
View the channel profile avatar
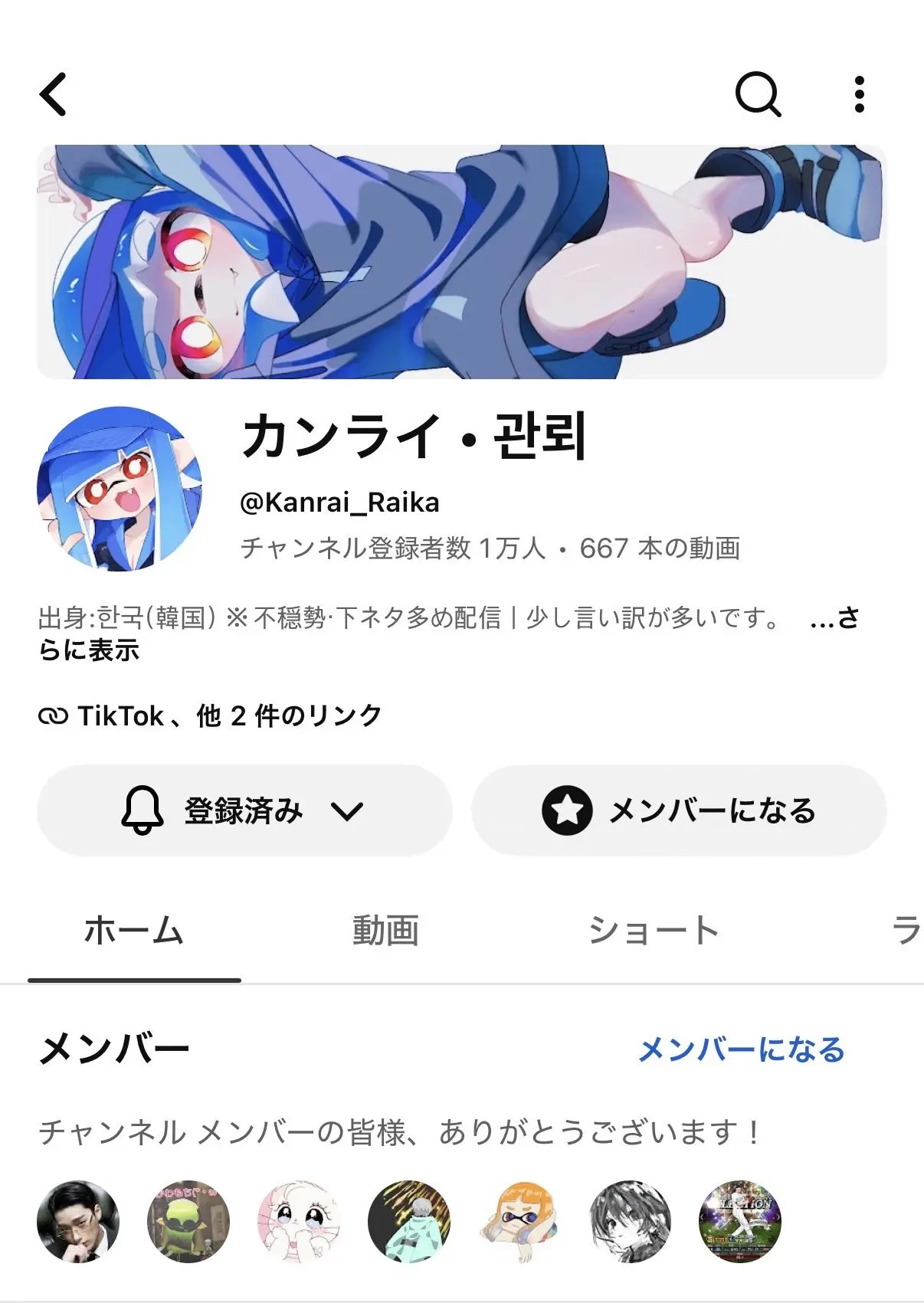click(x=120, y=489)
